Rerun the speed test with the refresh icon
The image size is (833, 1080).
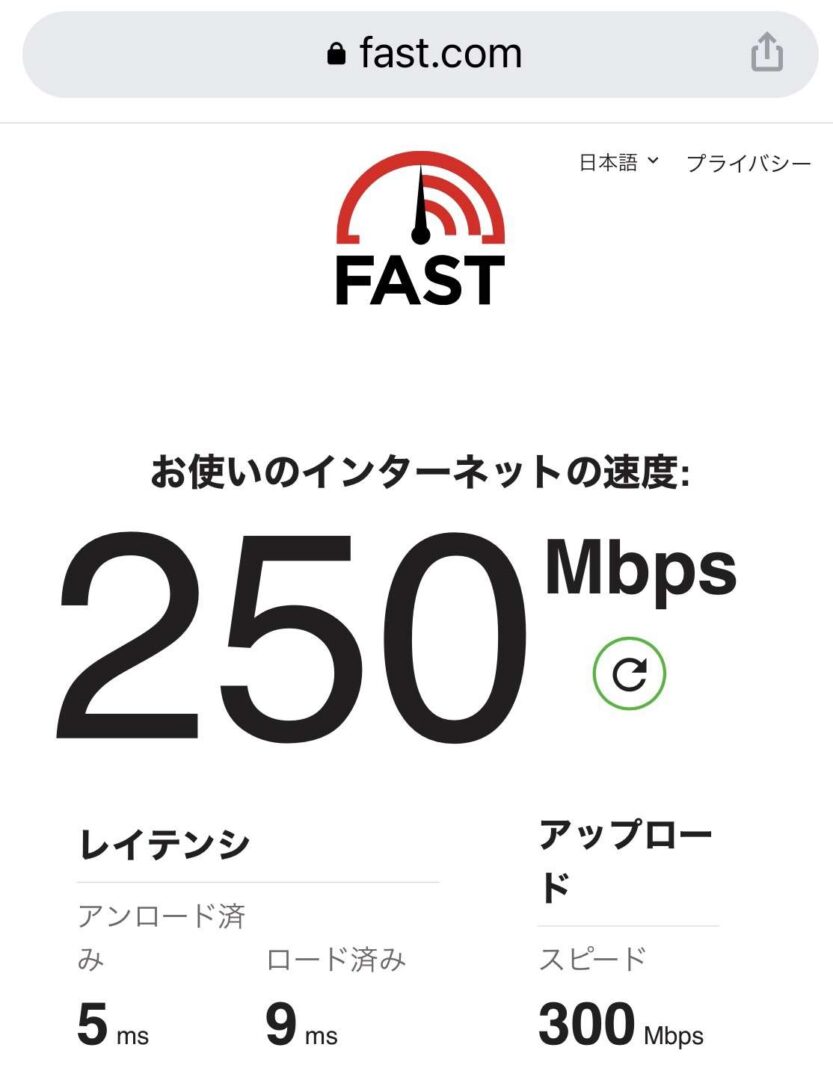629,675
